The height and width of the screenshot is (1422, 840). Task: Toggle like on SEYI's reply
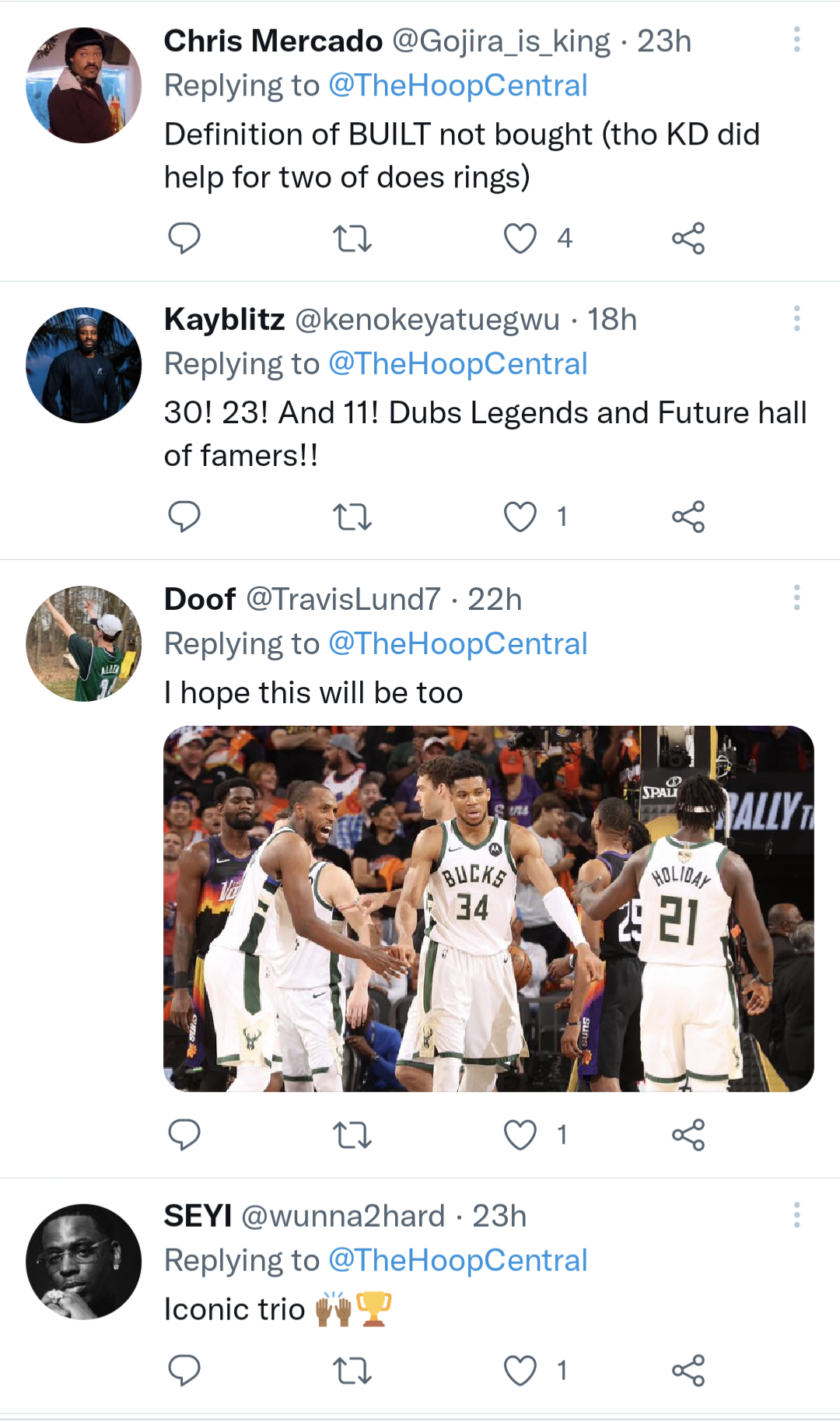click(522, 1373)
